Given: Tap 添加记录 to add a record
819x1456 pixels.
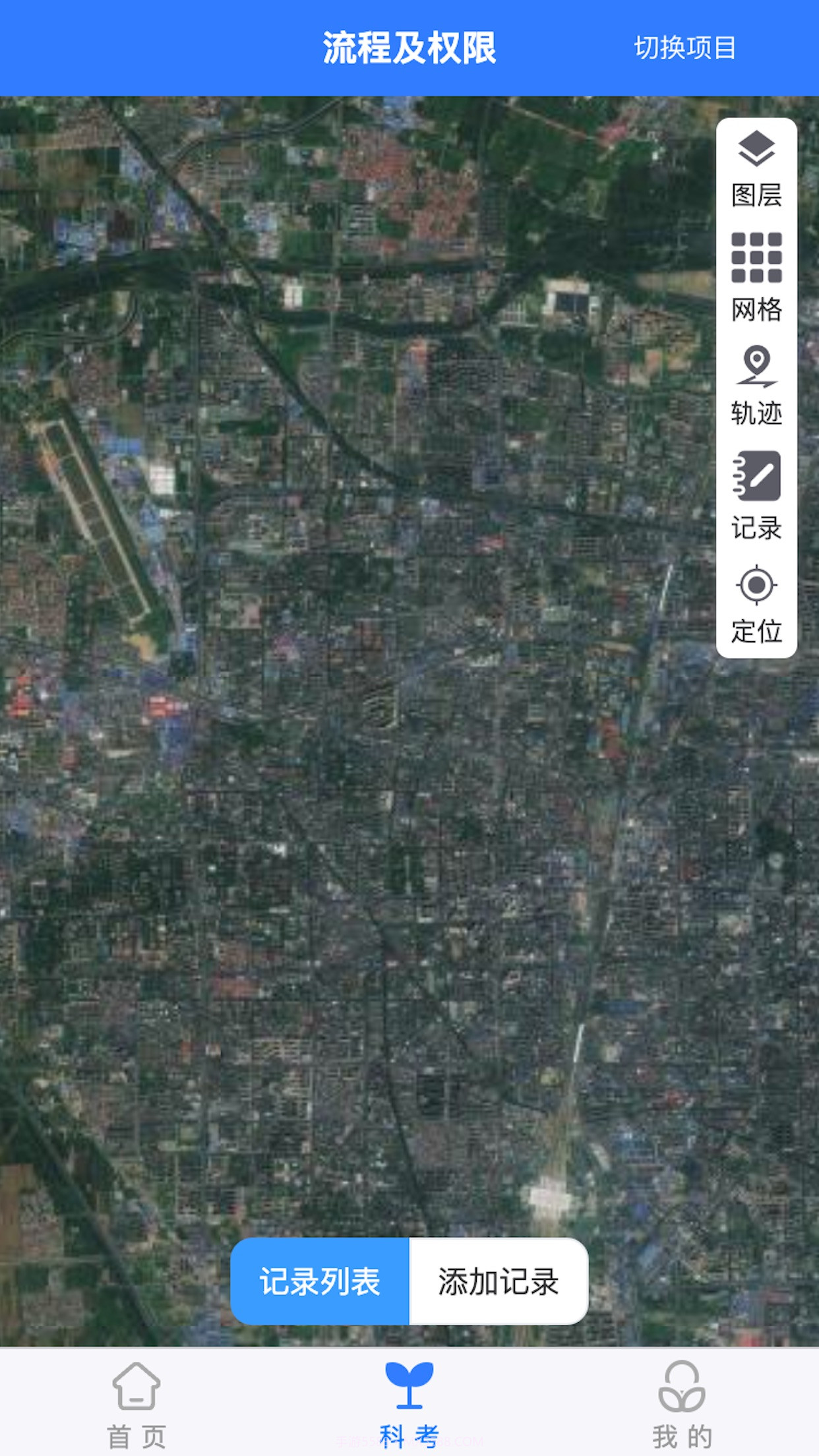Looking at the screenshot, I should (x=499, y=1281).
